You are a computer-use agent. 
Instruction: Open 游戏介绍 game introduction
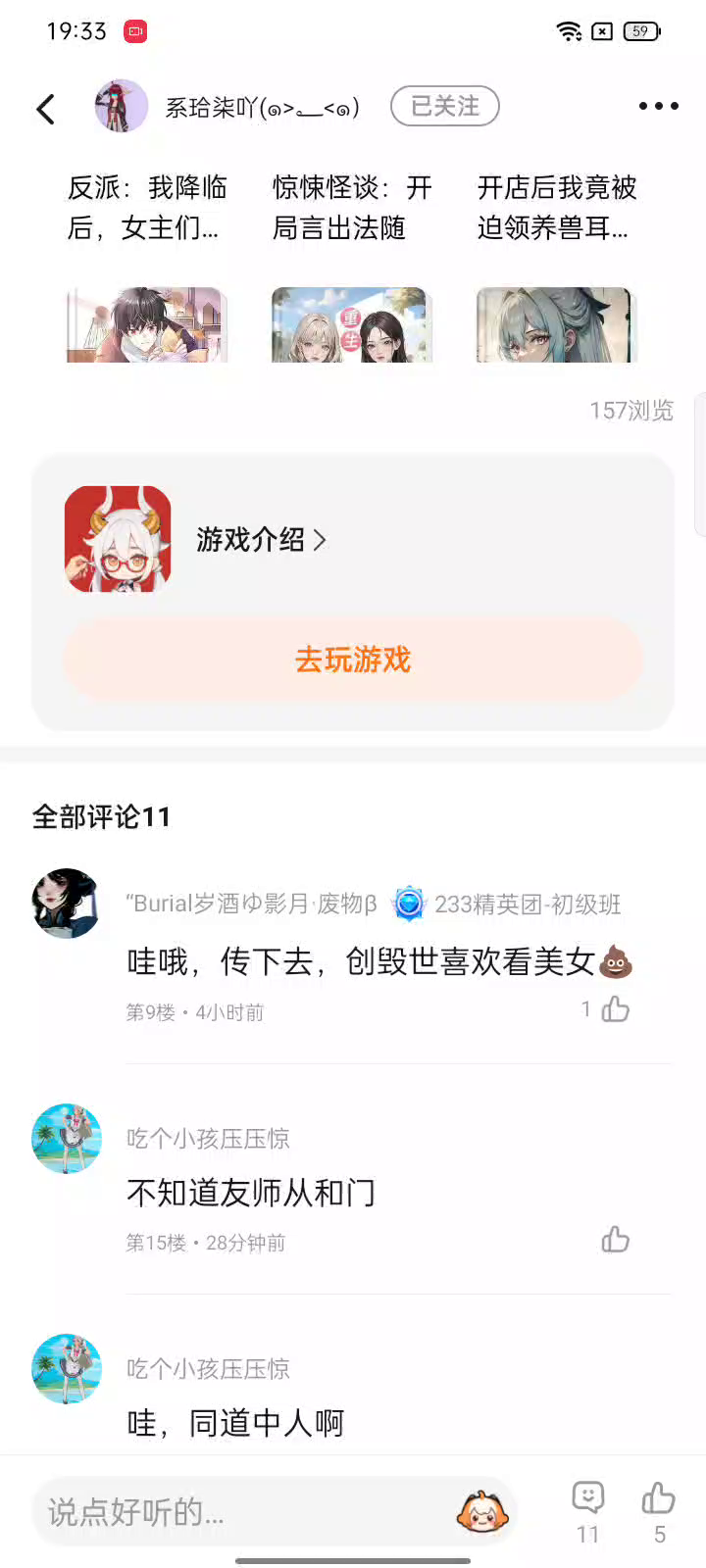[x=261, y=539]
